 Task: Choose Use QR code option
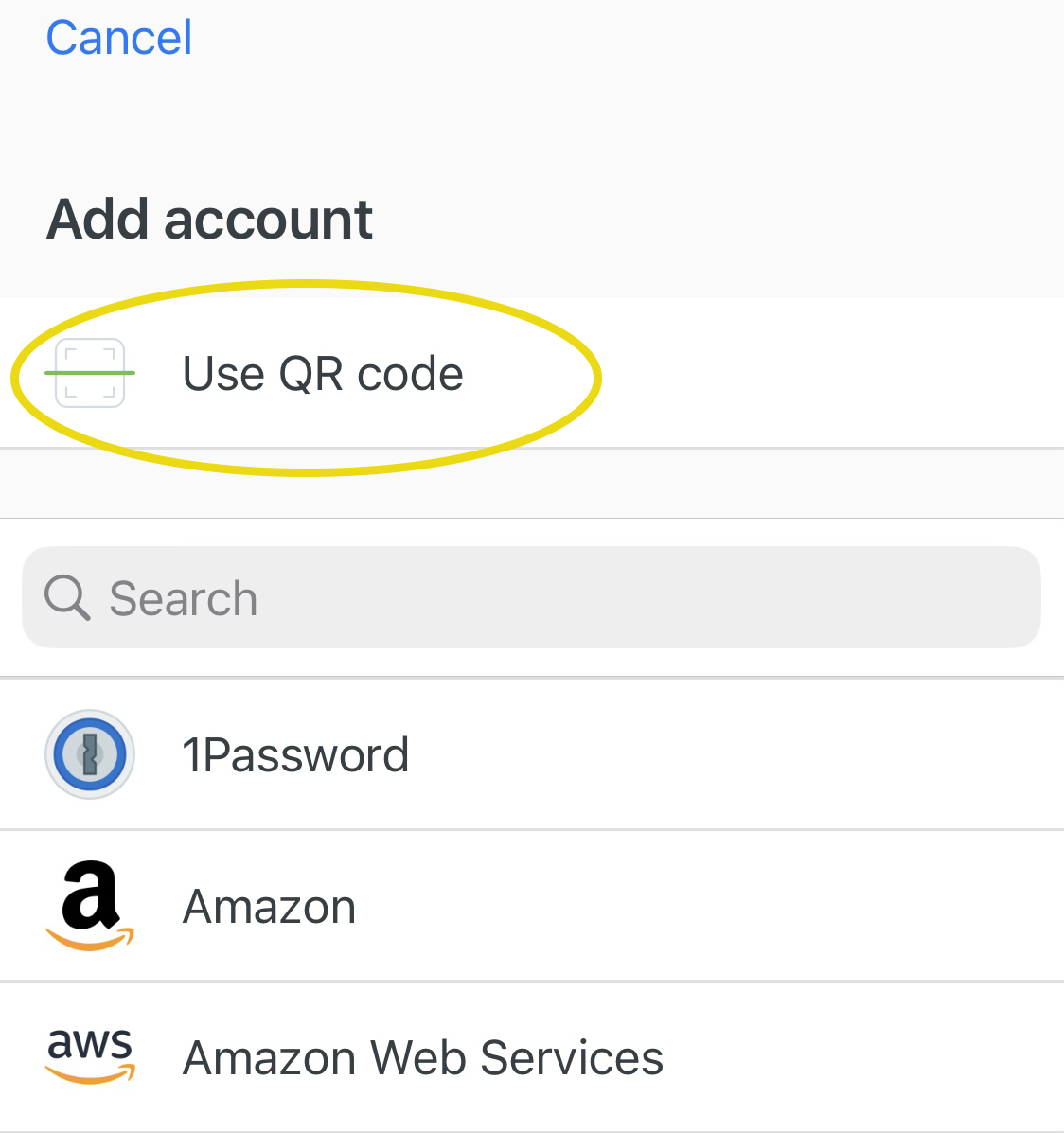click(x=322, y=374)
